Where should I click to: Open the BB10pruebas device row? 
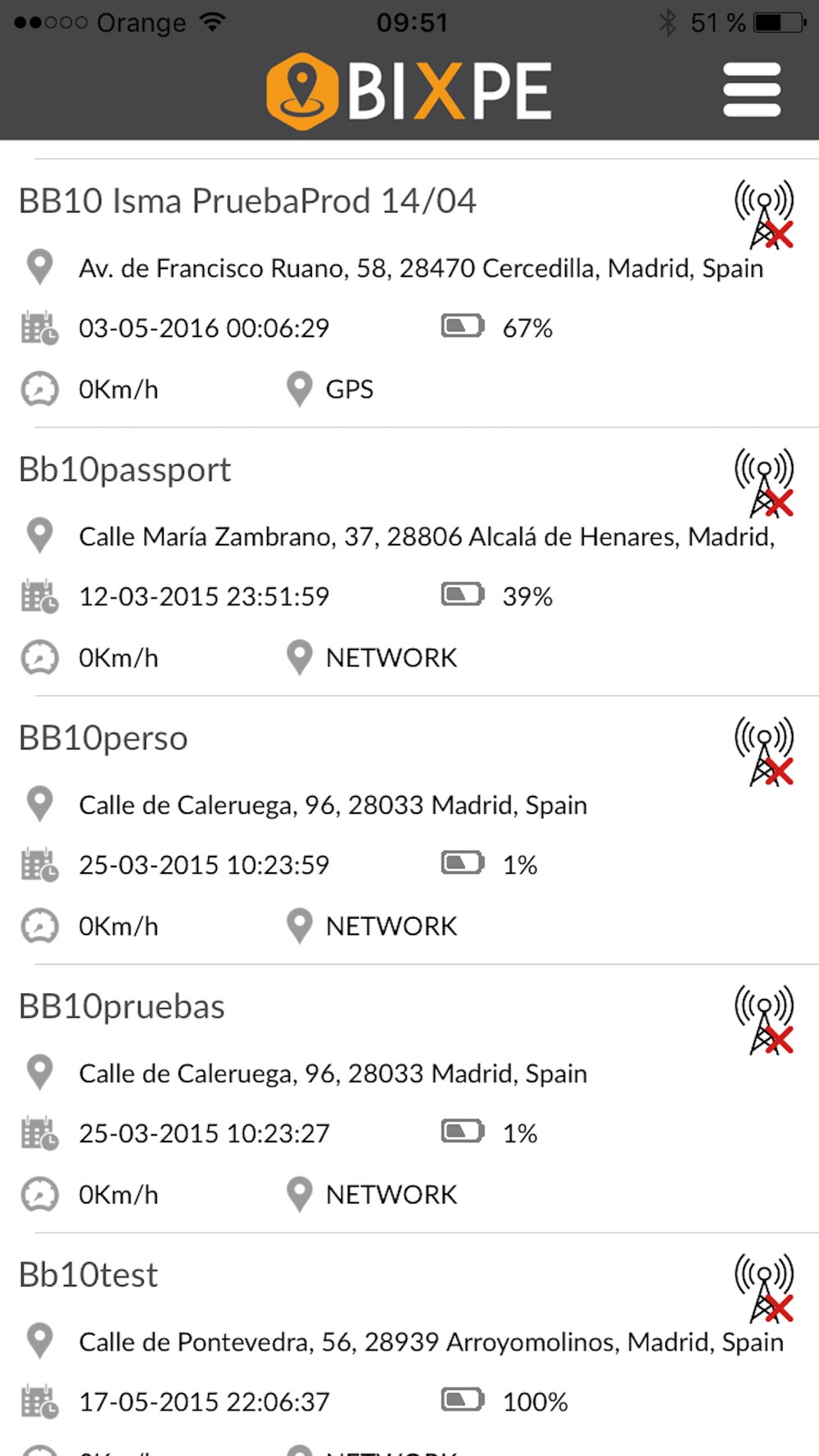[x=409, y=1099]
